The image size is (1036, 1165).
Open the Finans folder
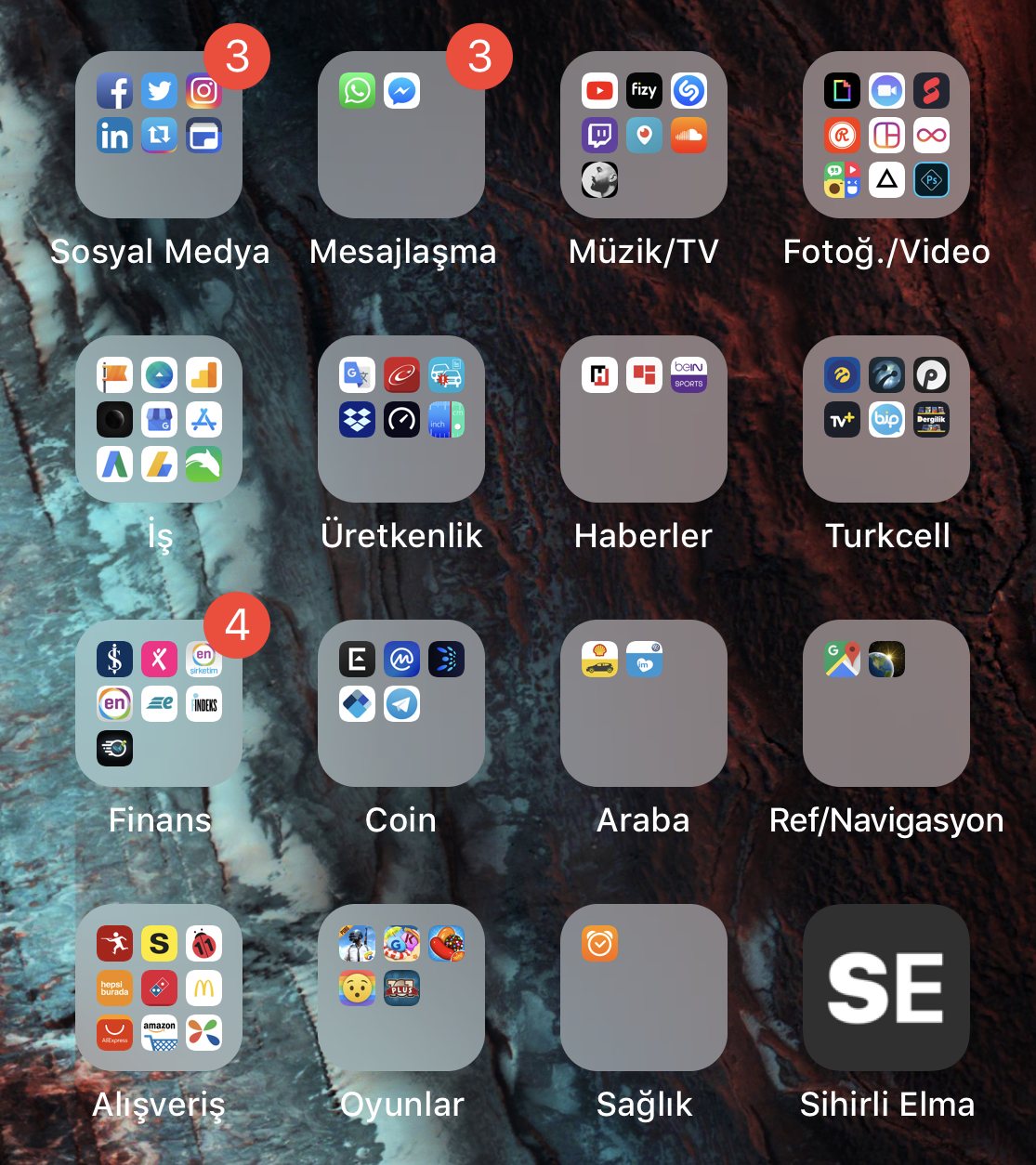pyautogui.click(x=159, y=703)
